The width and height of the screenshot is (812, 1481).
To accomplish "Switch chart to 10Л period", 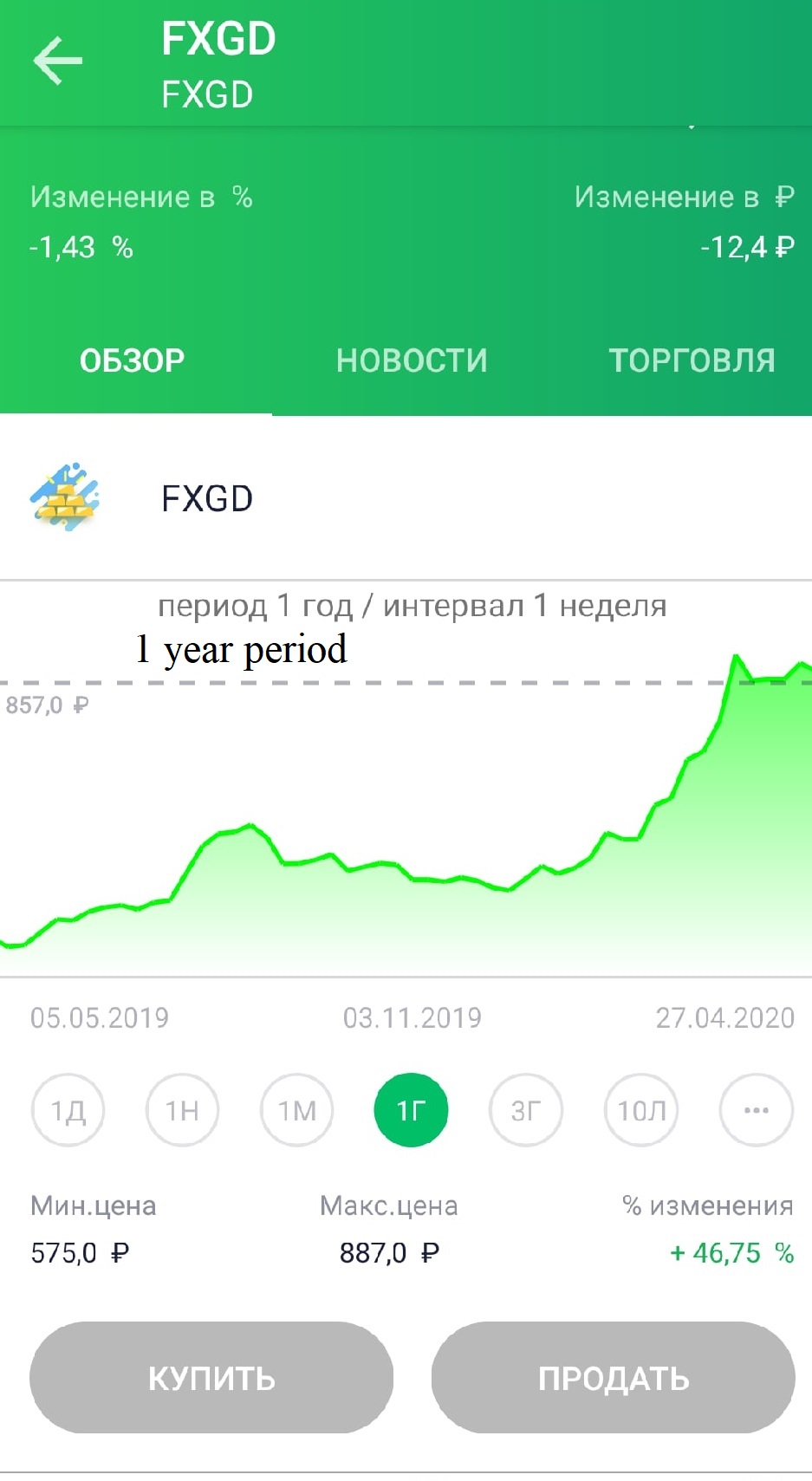I will (641, 1110).
